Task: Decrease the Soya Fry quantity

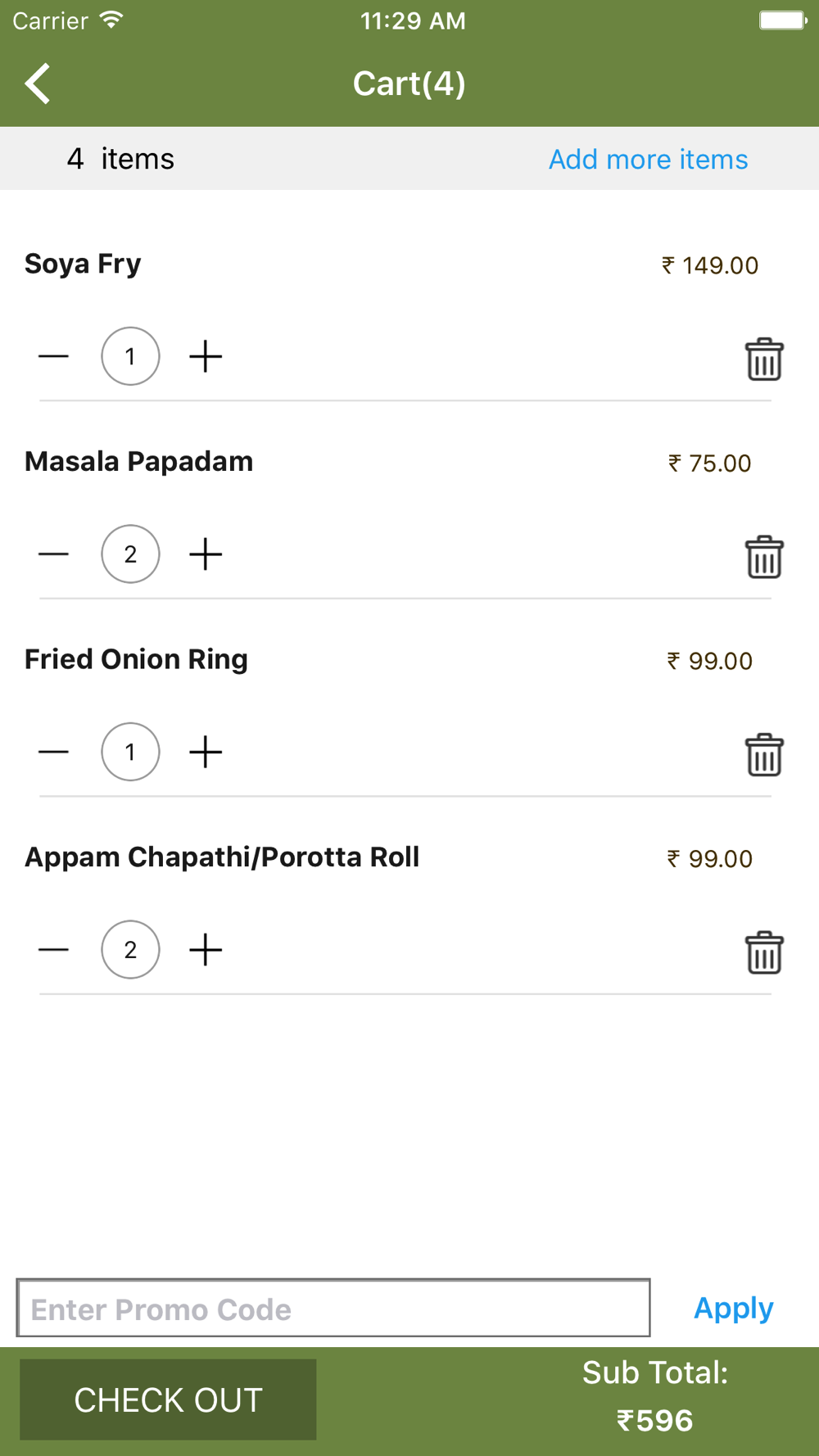Action: [54, 356]
